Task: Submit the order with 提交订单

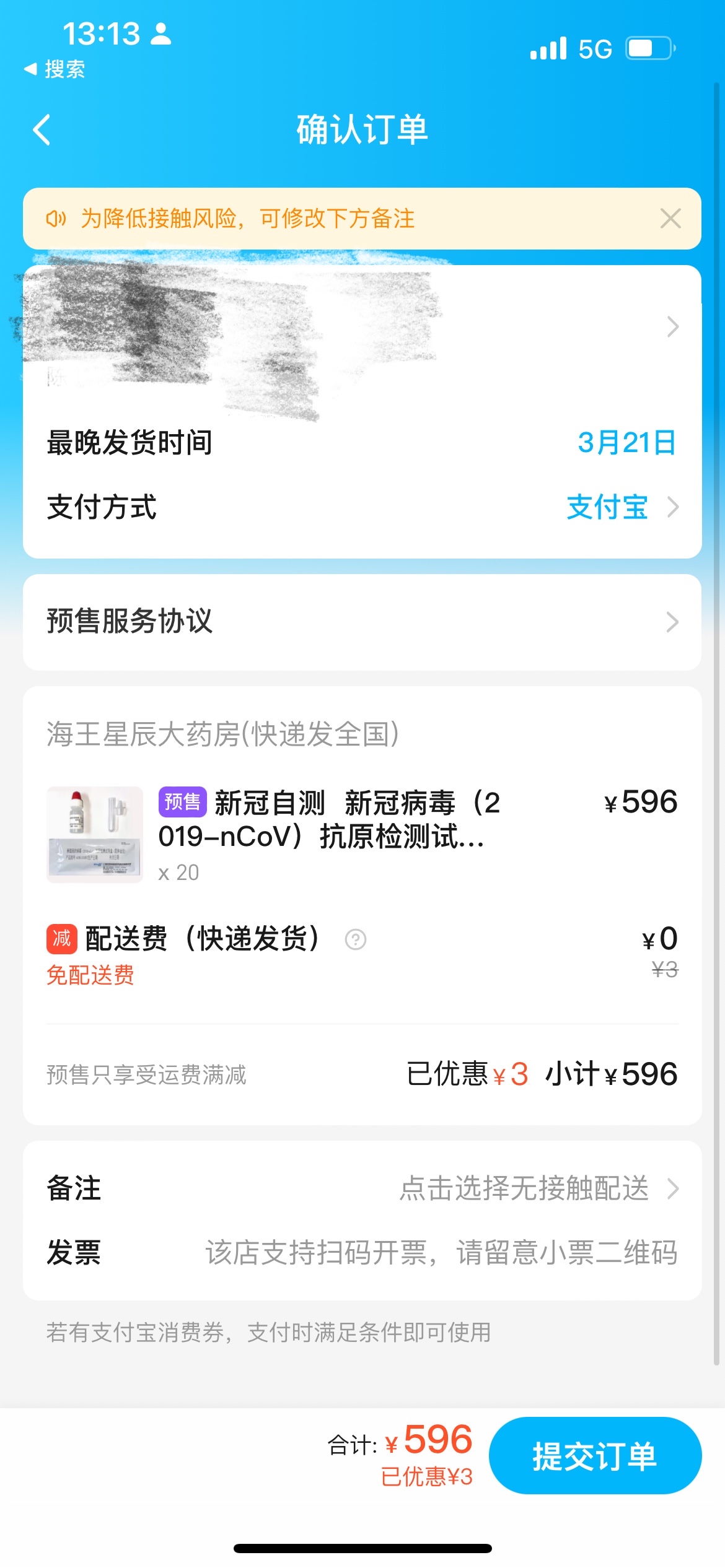Action: tap(595, 1455)
